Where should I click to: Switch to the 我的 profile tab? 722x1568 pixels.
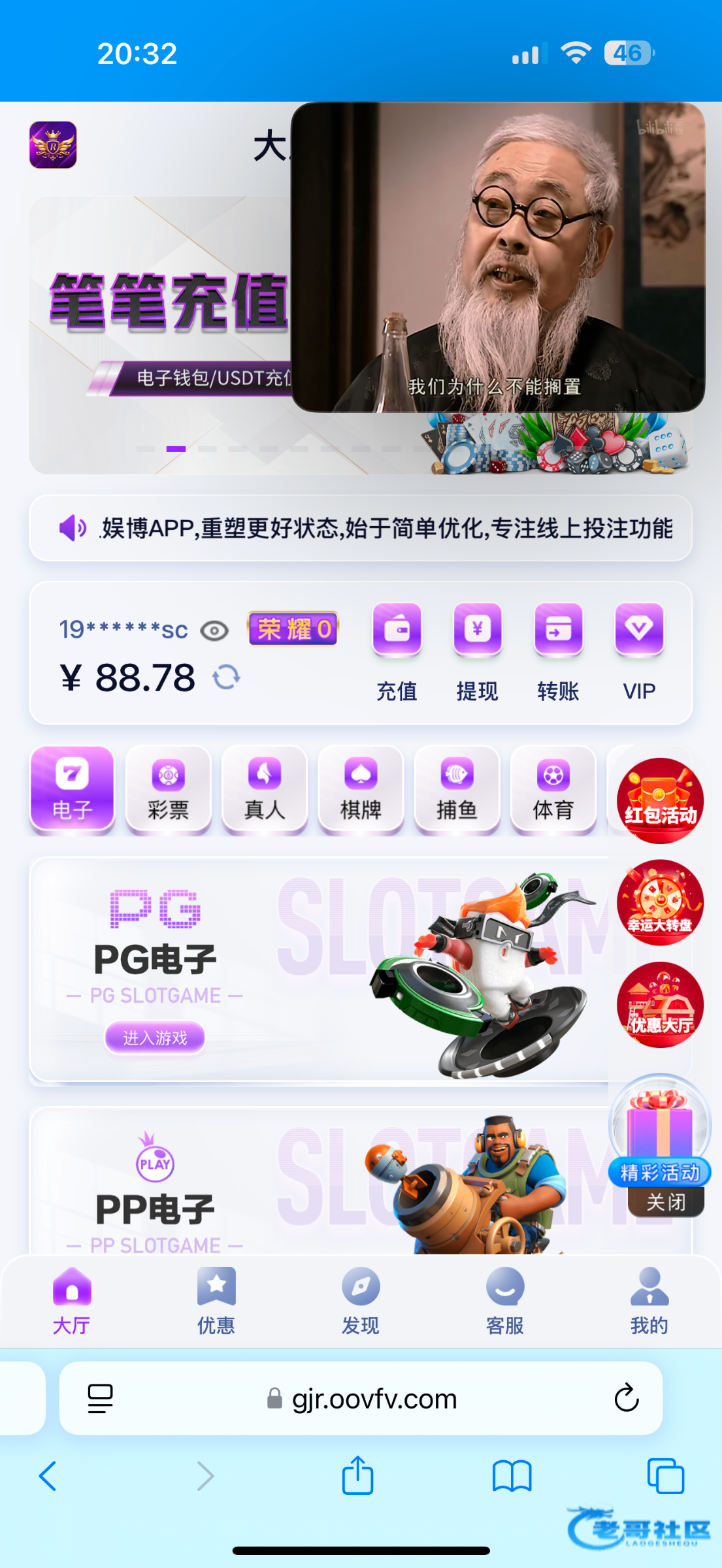[649, 1300]
